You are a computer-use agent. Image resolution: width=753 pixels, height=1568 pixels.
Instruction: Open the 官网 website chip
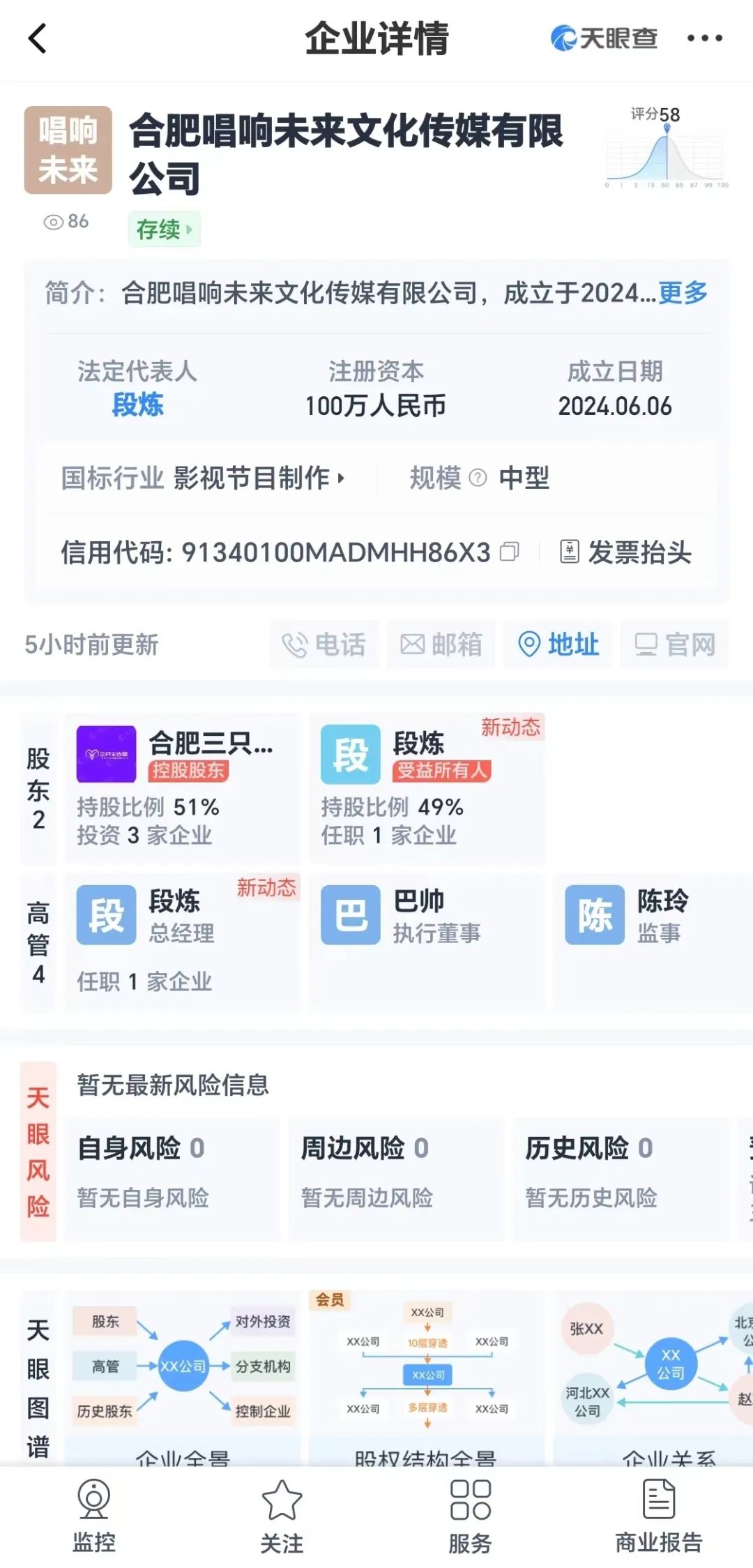click(x=675, y=644)
